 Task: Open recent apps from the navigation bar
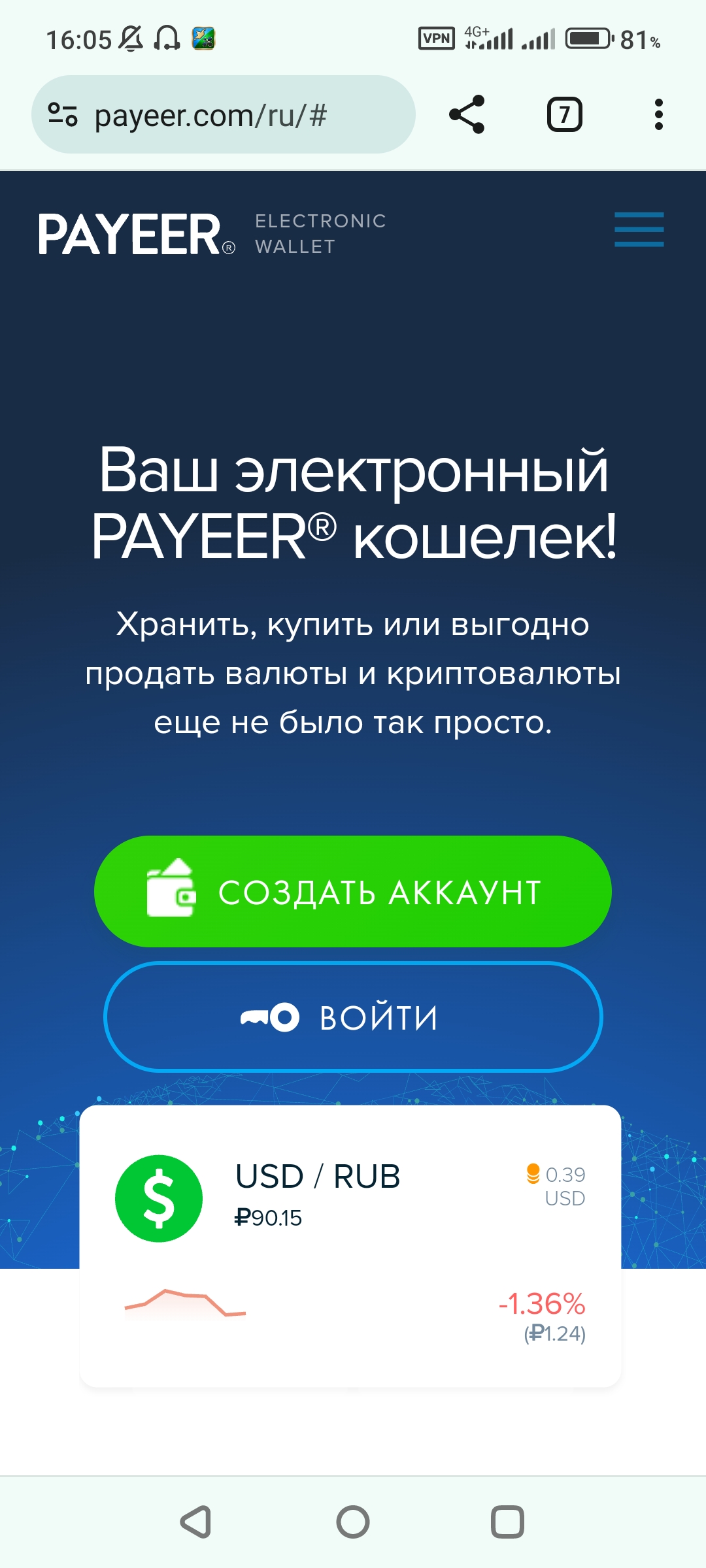(x=507, y=1522)
